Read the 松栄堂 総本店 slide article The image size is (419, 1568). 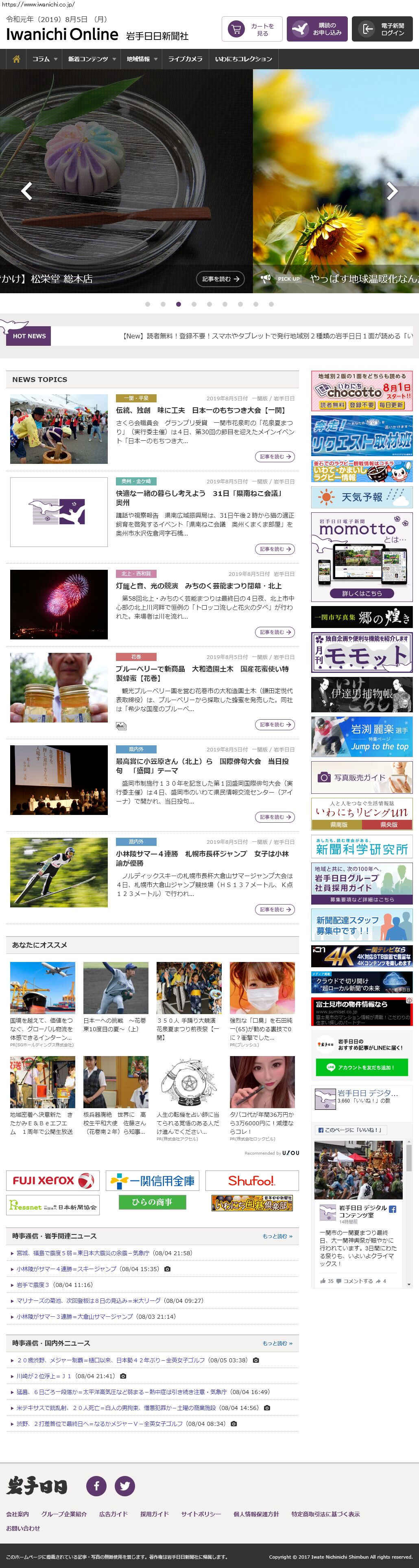[x=220, y=279]
